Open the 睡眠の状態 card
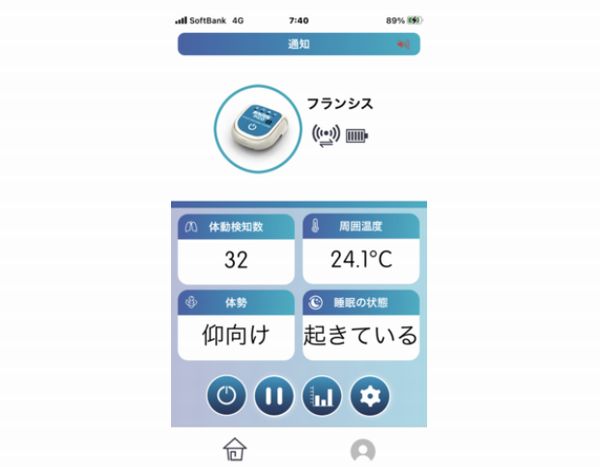This screenshot has width=600, height=467. tap(360, 325)
